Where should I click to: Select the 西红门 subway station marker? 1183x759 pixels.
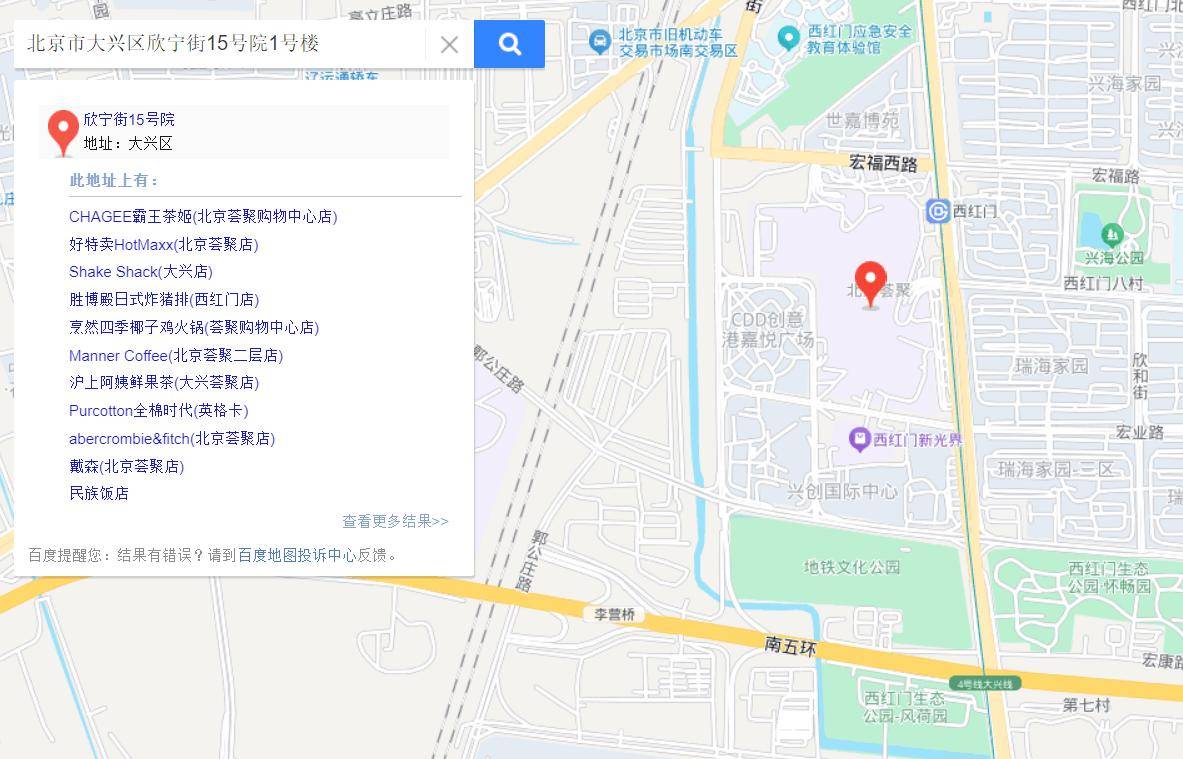click(x=938, y=211)
